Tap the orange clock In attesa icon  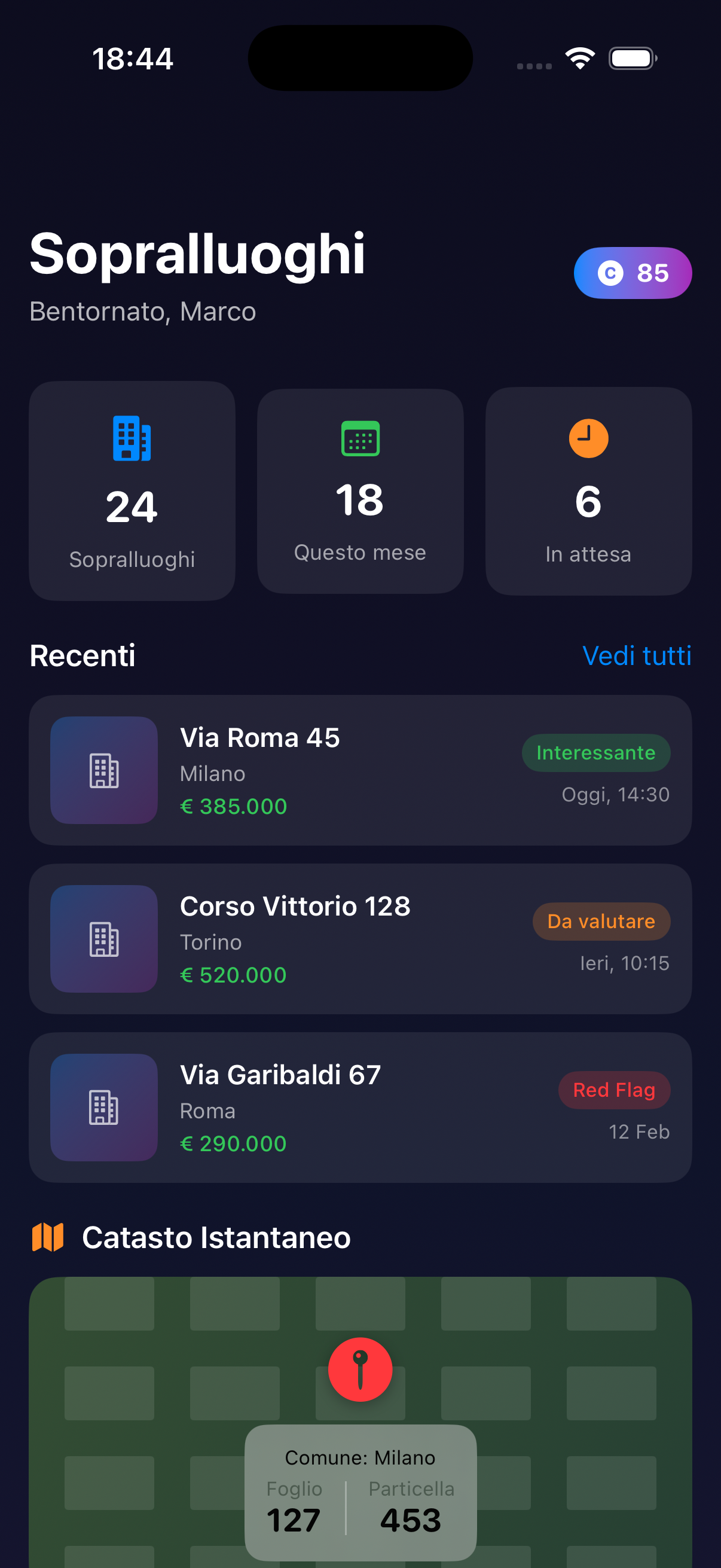588,438
